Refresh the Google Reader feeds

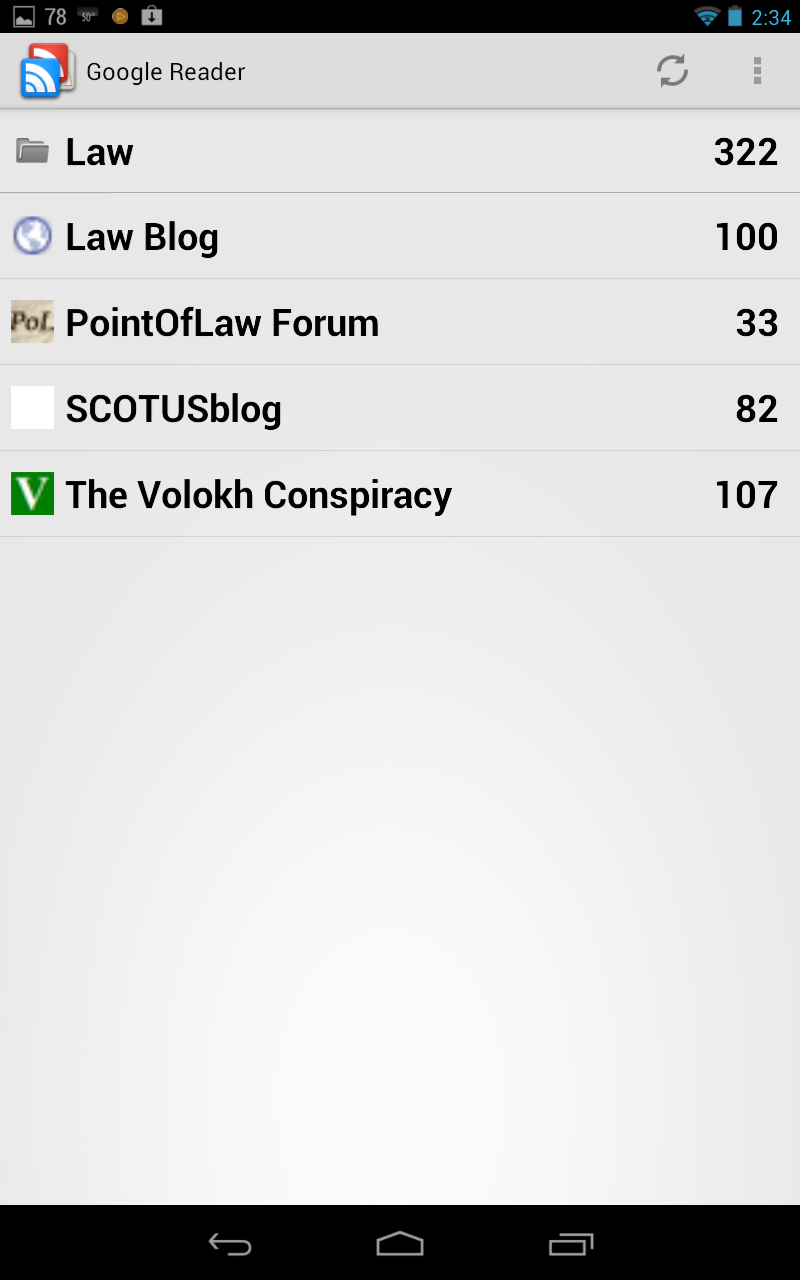(x=672, y=71)
